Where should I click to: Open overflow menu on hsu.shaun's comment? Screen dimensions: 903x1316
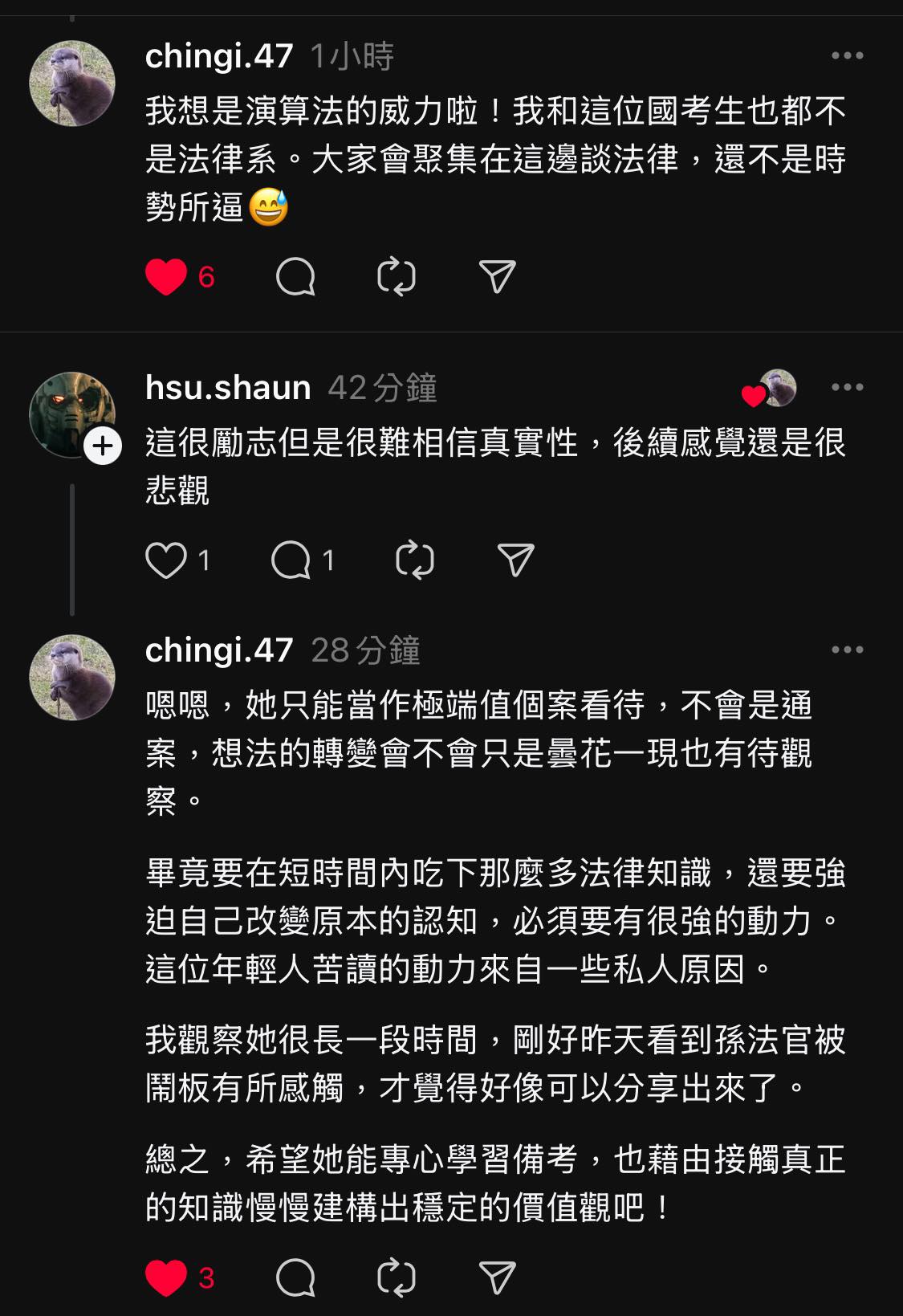pyautogui.click(x=848, y=388)
